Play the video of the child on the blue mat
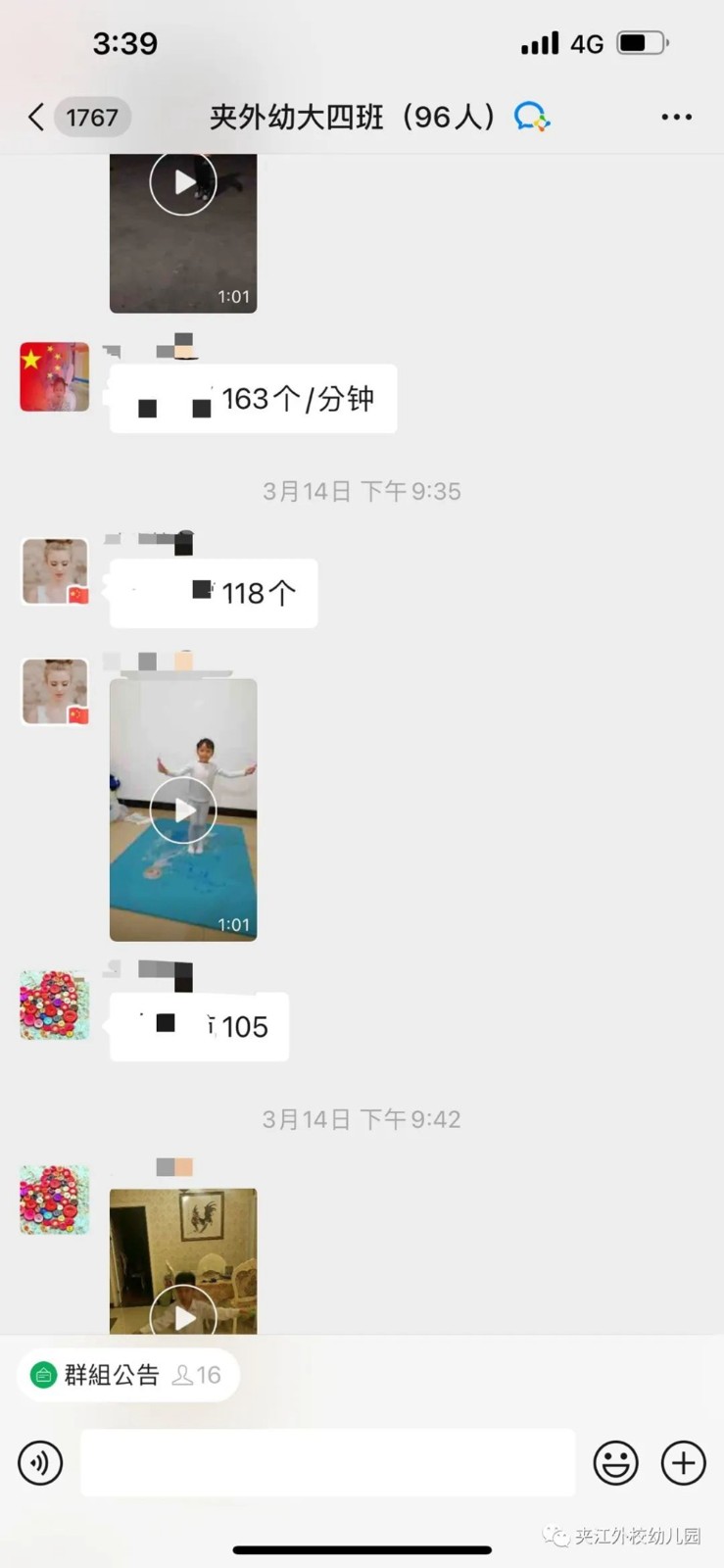 pyautogui.click(x=183, y=809)
